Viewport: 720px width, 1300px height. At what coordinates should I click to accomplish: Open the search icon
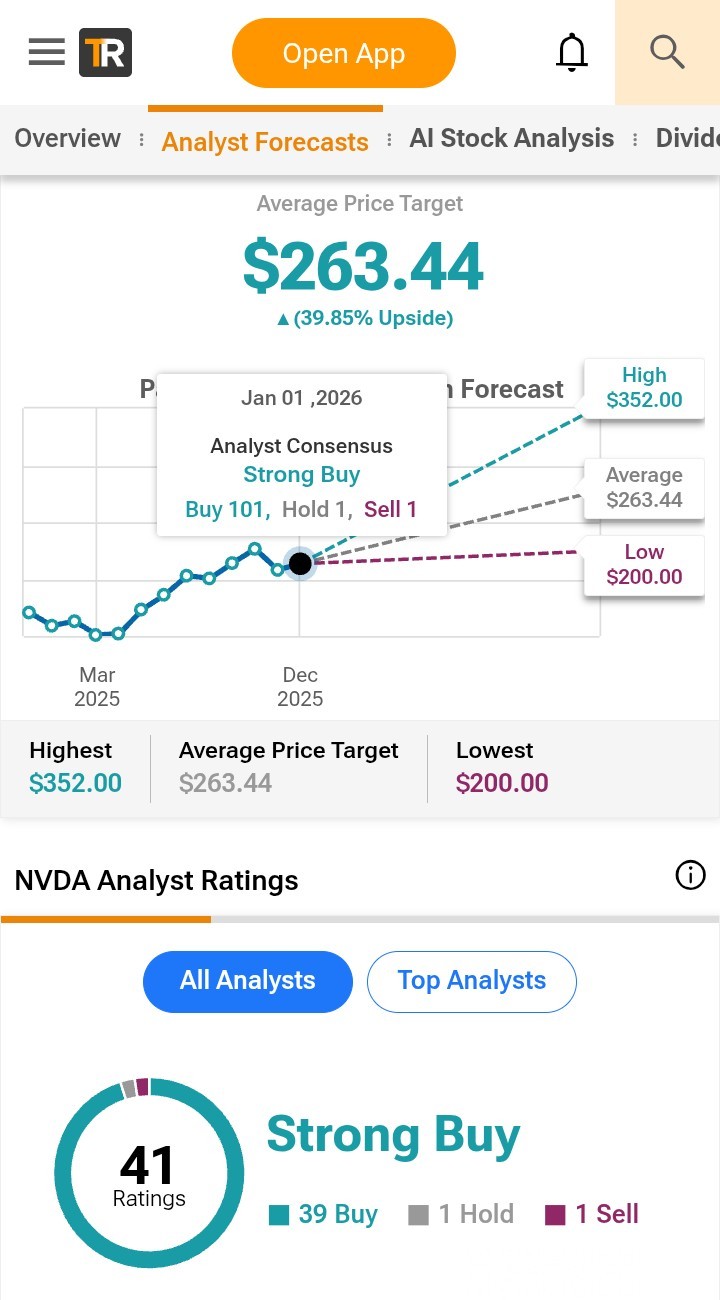[667, 52]
